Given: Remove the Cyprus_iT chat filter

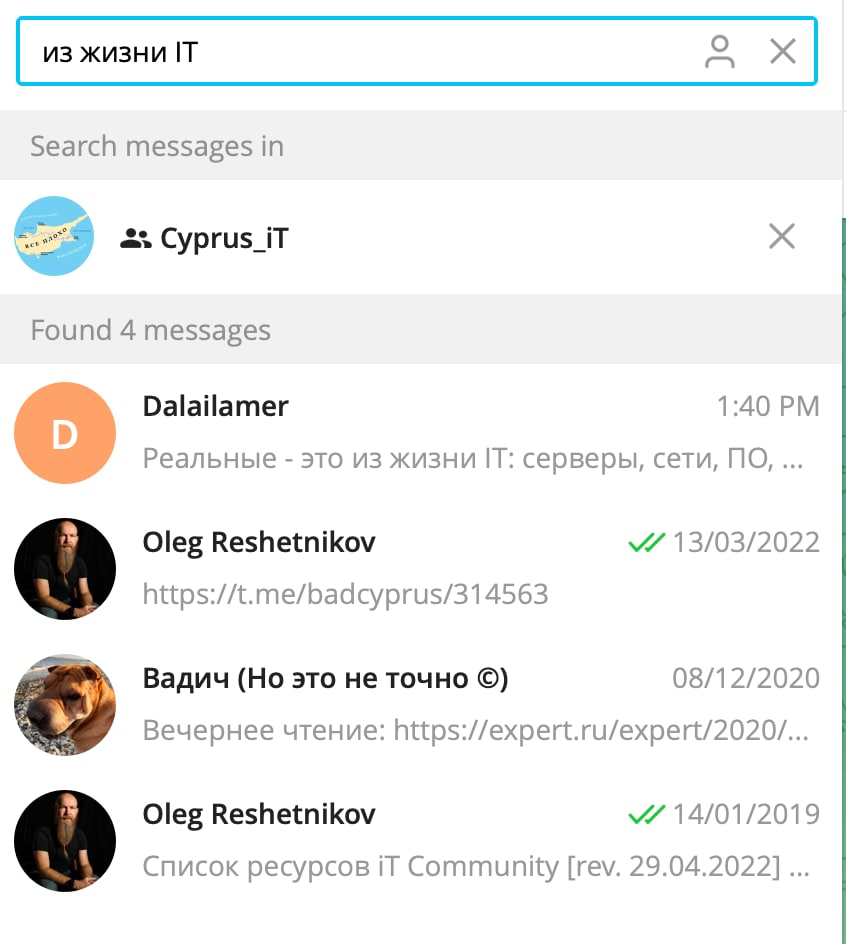Looking at the screenshot, I should [x=781, y=237].
